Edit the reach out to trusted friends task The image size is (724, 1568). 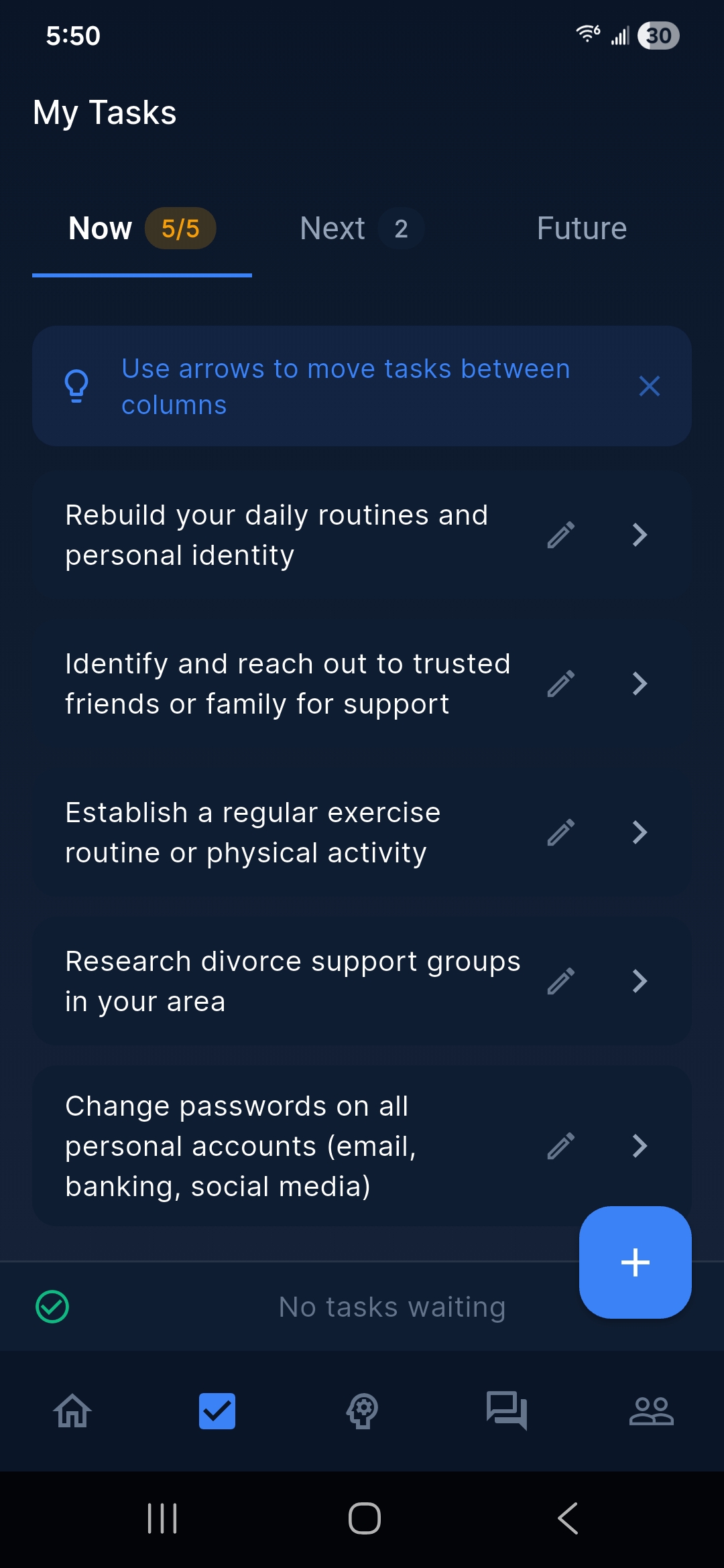click(x=561, y=683)
